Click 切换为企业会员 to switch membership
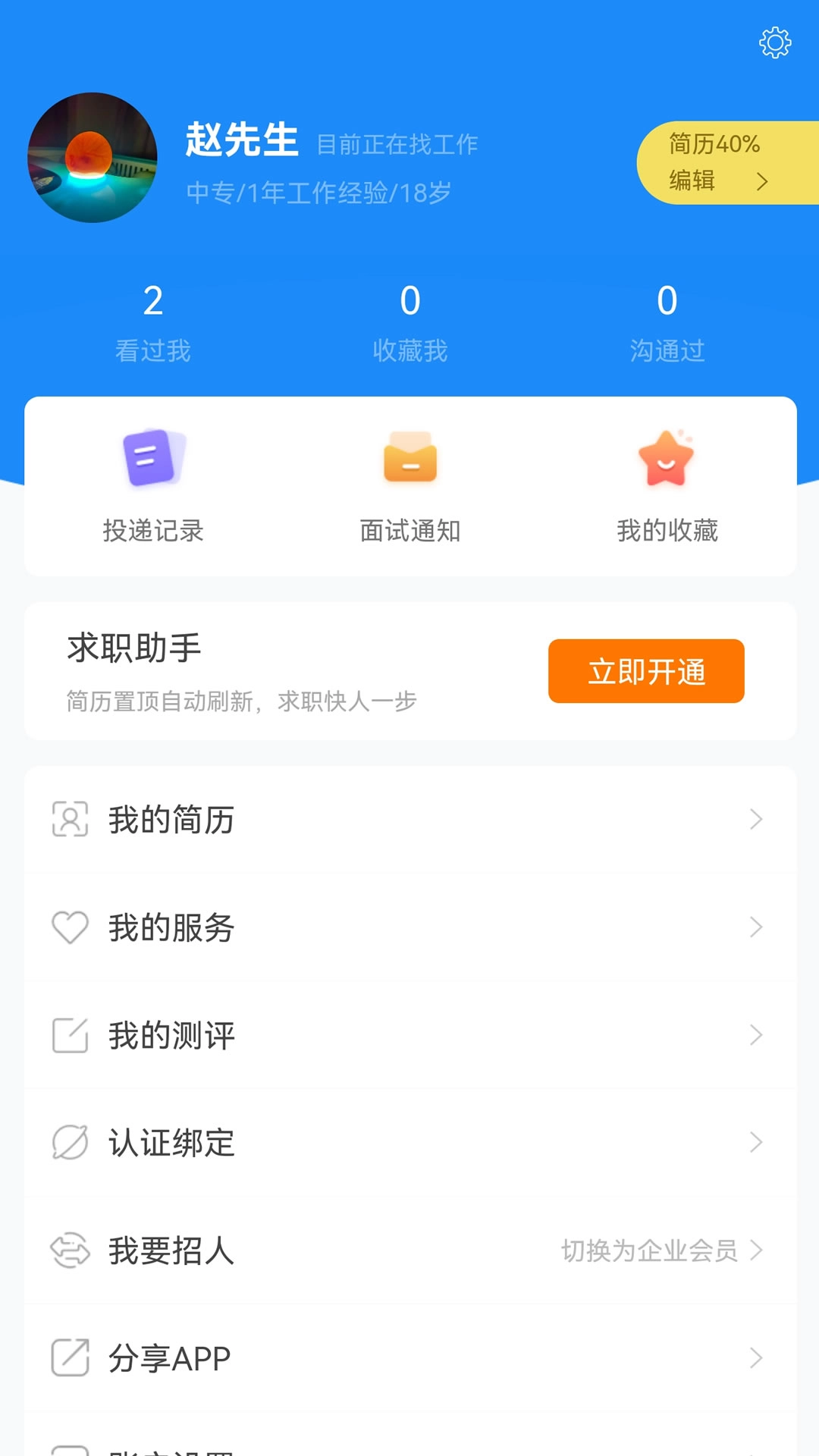This screenshot has width=819, height=1456. (x=648, y=1252)
